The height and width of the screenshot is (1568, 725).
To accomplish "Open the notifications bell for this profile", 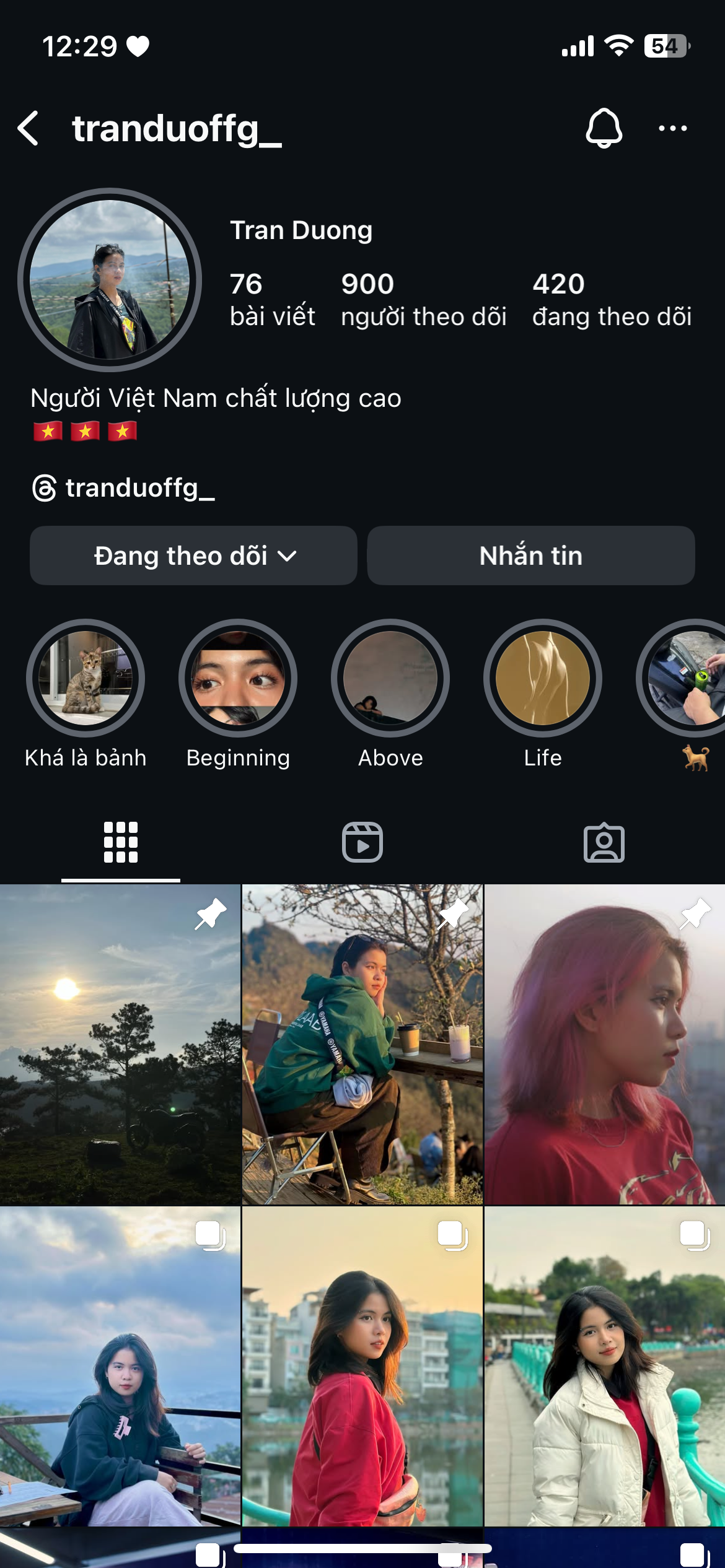I will (604, 128).
